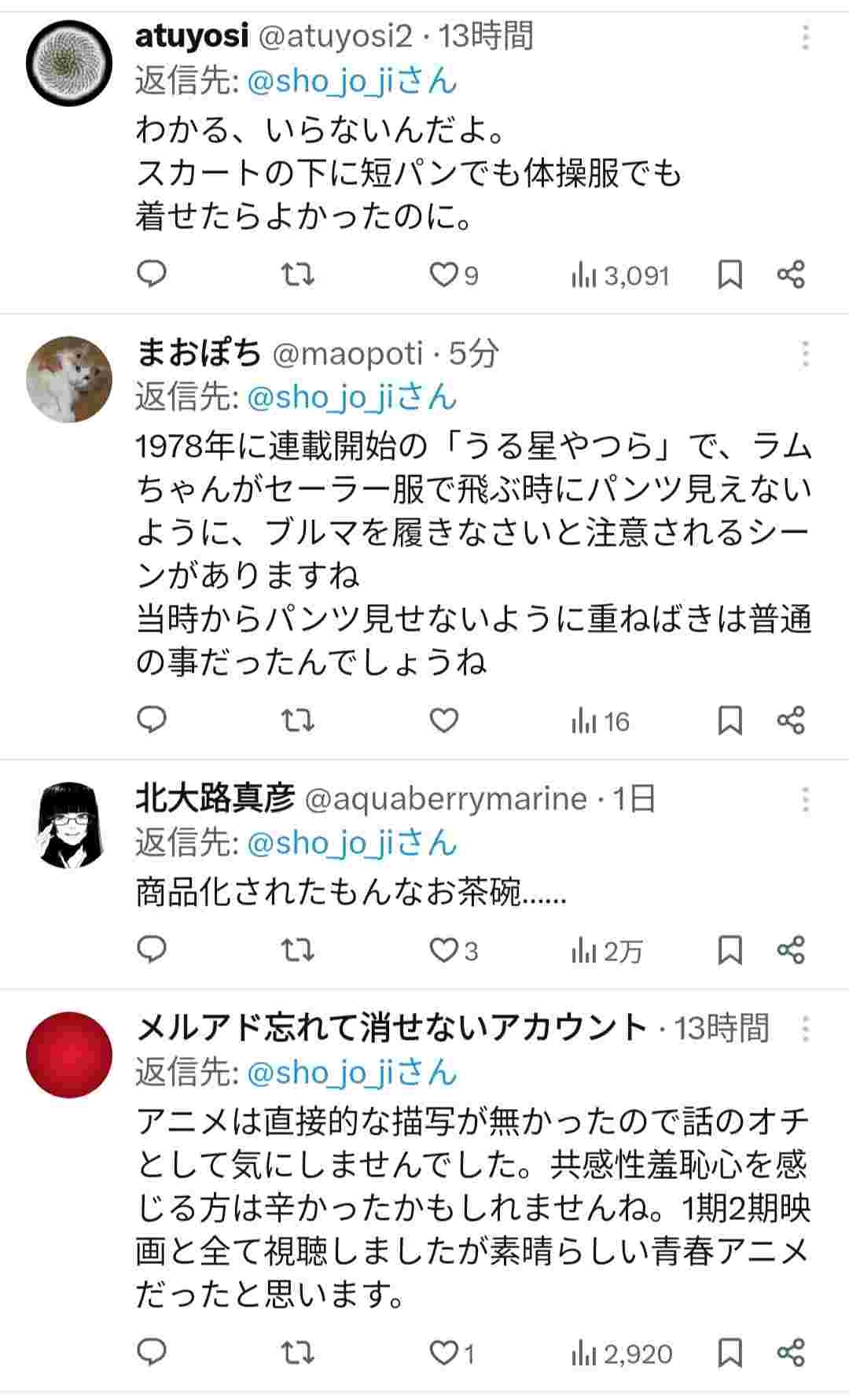Open overflow menu on まおぽち's reply

[x=805, y=354]
